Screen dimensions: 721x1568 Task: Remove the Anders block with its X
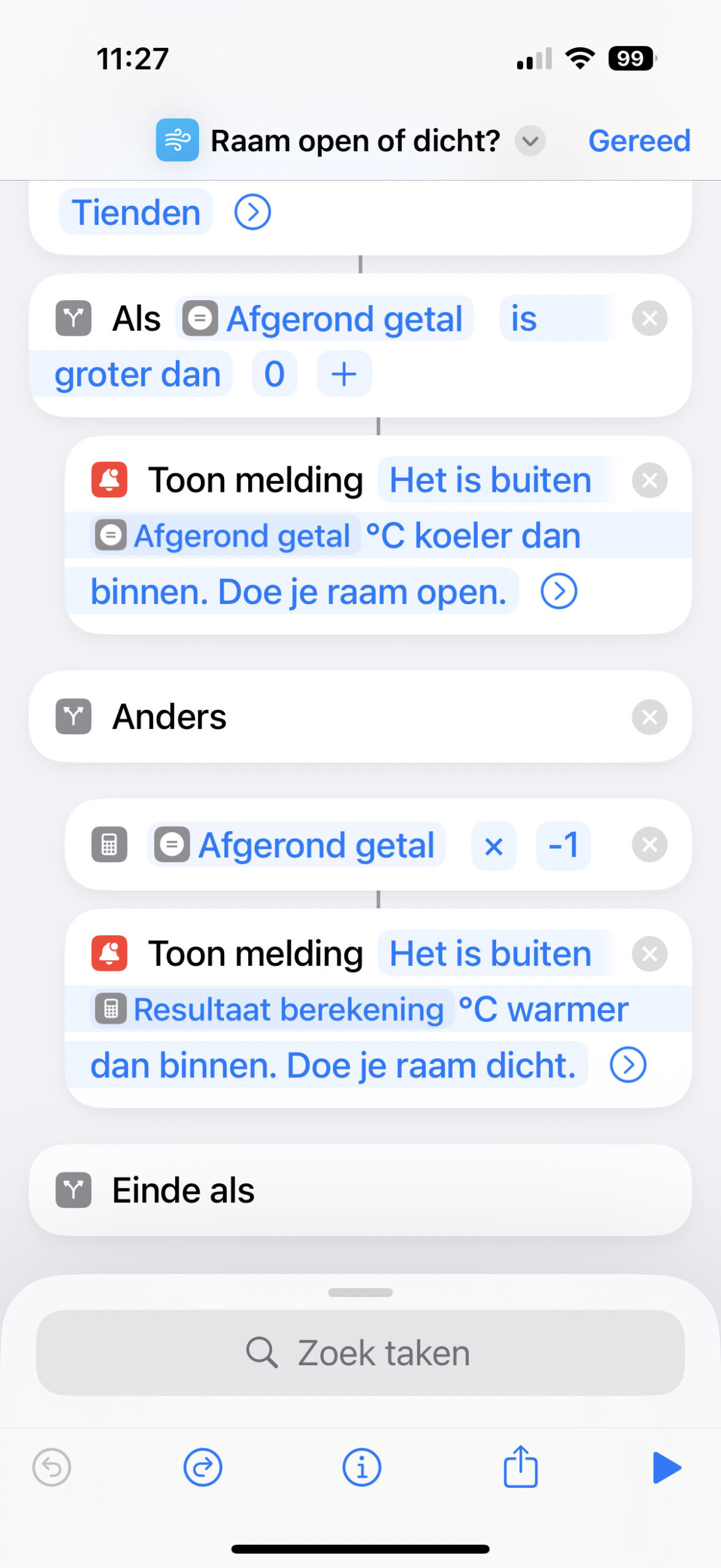pos(649,716)
